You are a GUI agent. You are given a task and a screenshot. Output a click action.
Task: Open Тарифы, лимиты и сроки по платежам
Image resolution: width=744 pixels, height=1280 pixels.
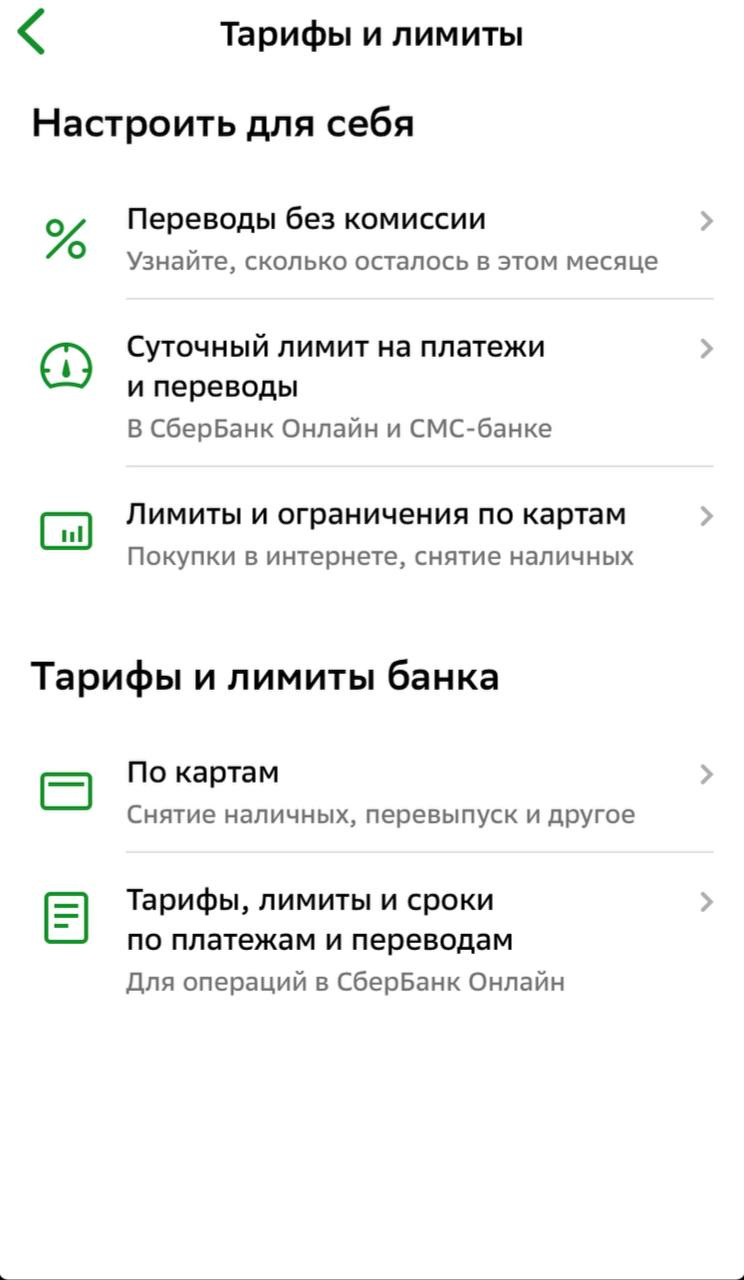click(x=370, y=938)
